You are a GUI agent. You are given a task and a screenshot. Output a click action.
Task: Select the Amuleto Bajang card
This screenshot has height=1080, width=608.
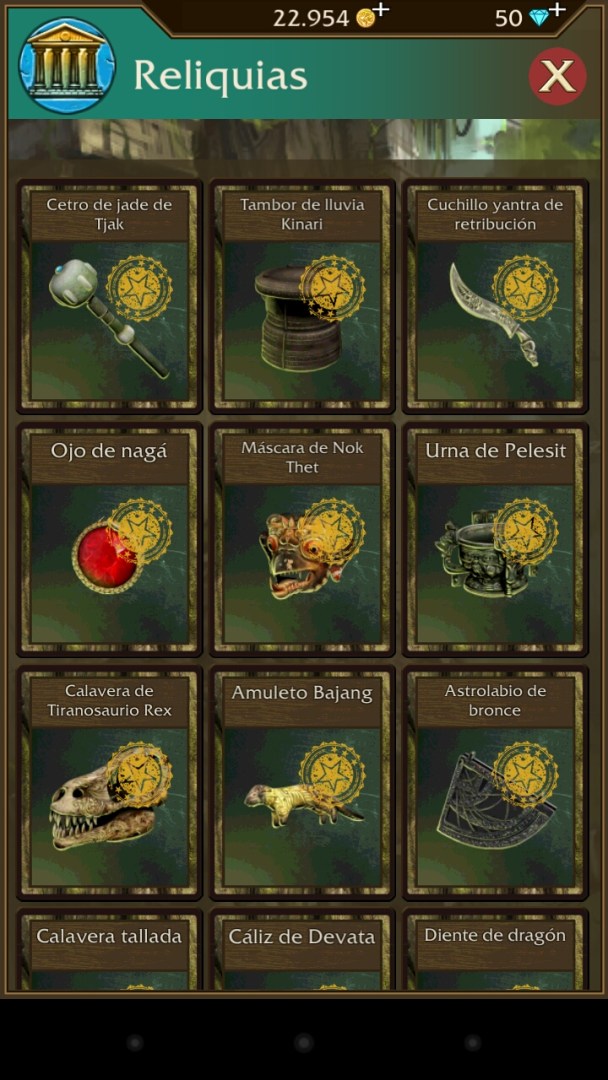click(302, 783)
